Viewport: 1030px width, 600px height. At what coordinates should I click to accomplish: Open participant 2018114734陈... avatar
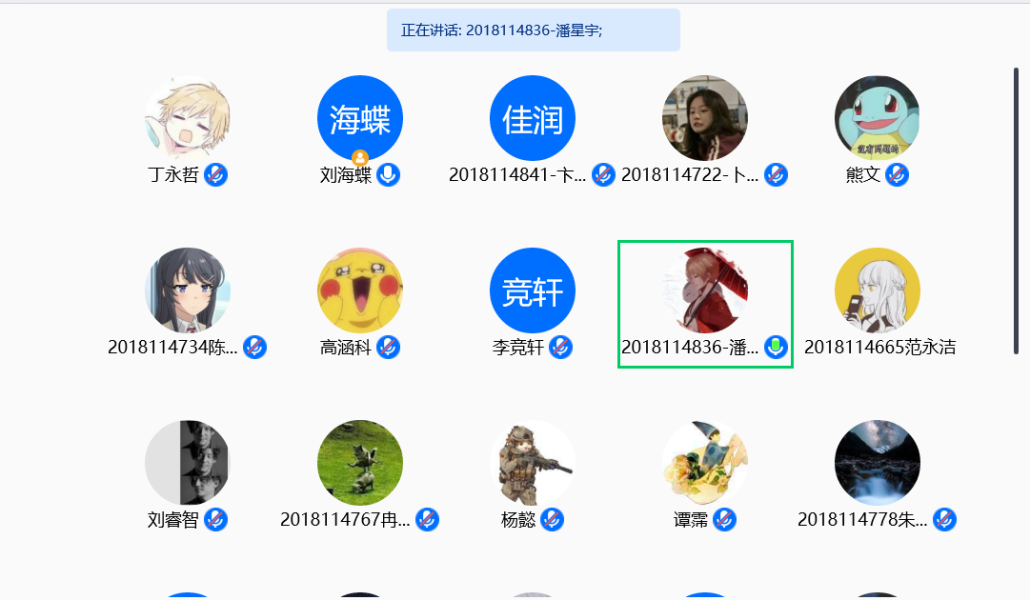(187, 290)
